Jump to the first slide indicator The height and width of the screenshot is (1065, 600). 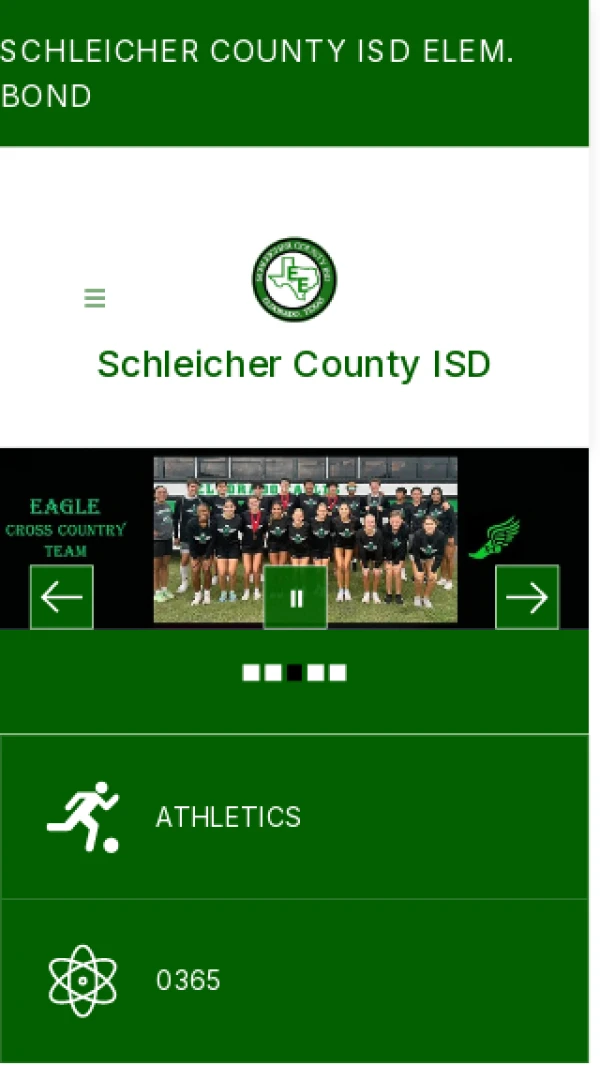[x=250, y=673]
